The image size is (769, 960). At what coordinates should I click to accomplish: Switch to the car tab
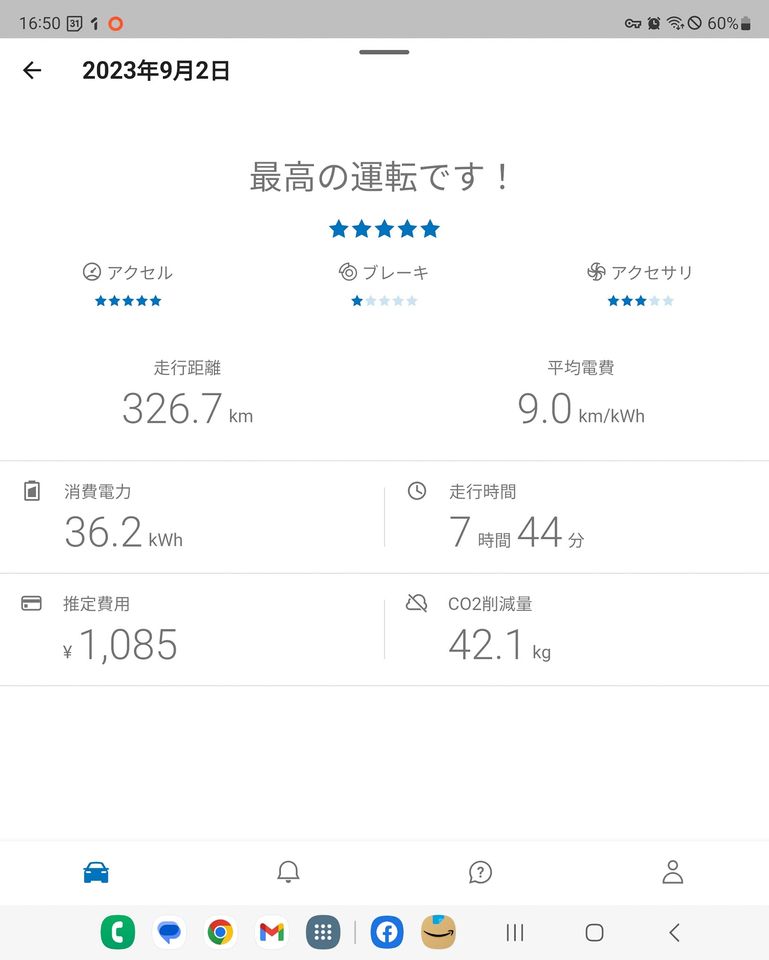(x=96, y=872)
